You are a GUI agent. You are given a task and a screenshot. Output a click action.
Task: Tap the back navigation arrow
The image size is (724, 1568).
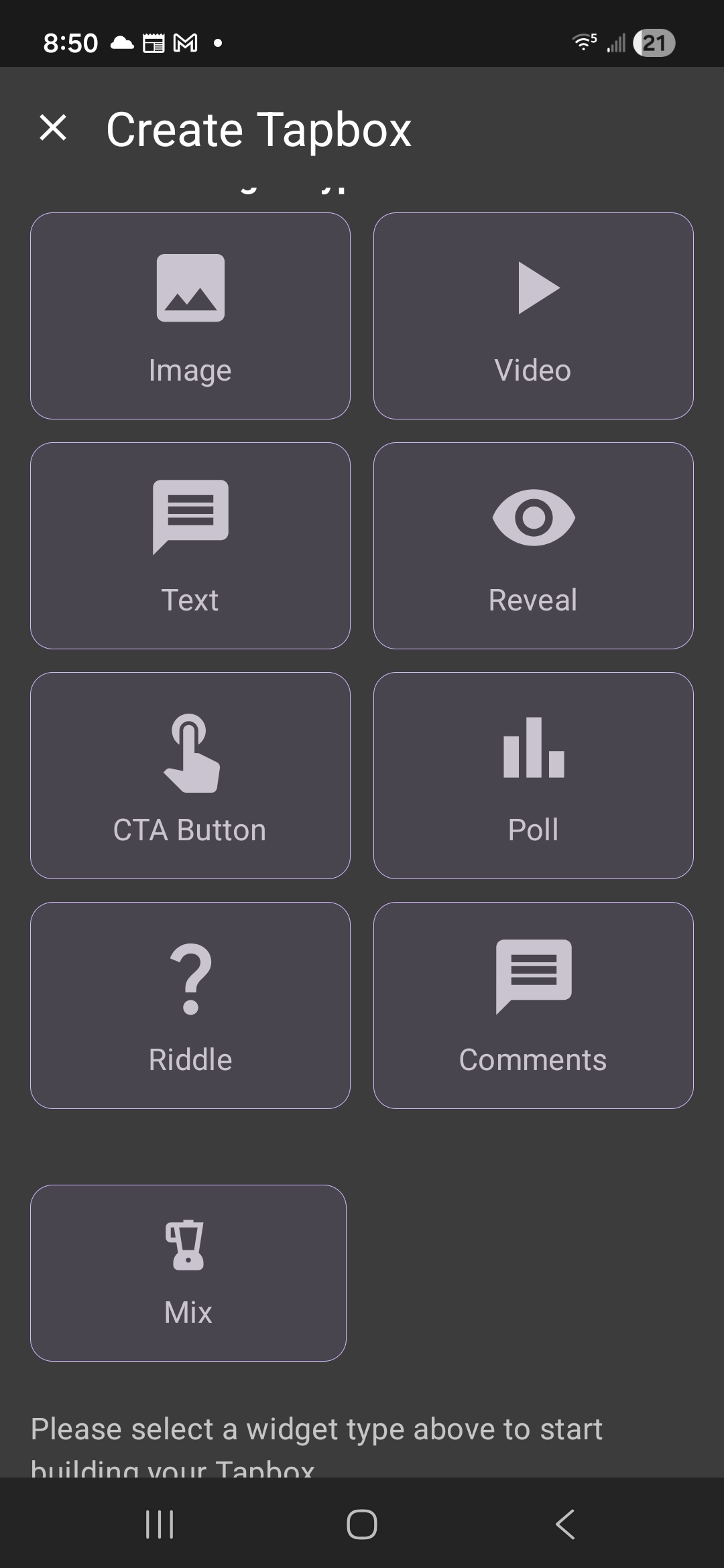click(564, 1524)
